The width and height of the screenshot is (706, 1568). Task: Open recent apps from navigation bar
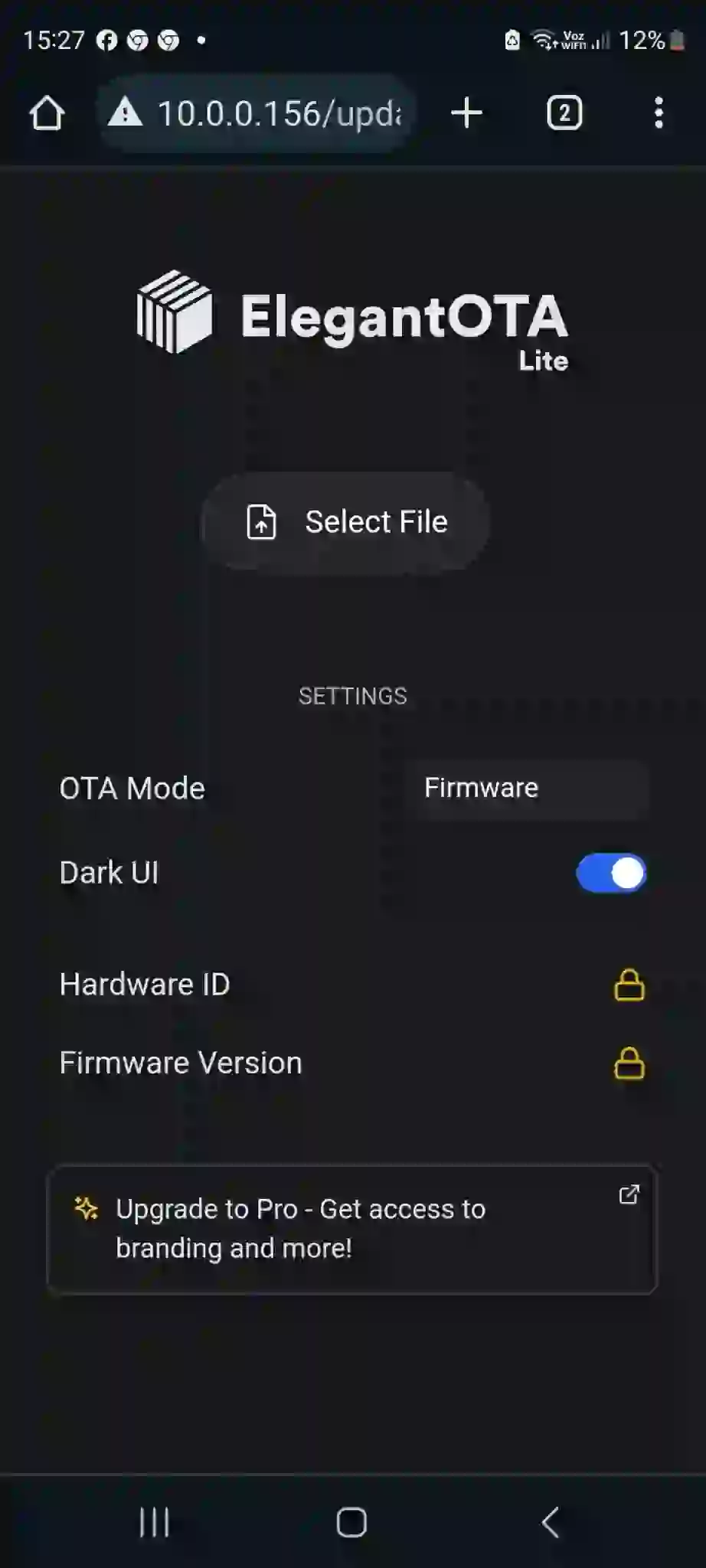[154, 1522]
